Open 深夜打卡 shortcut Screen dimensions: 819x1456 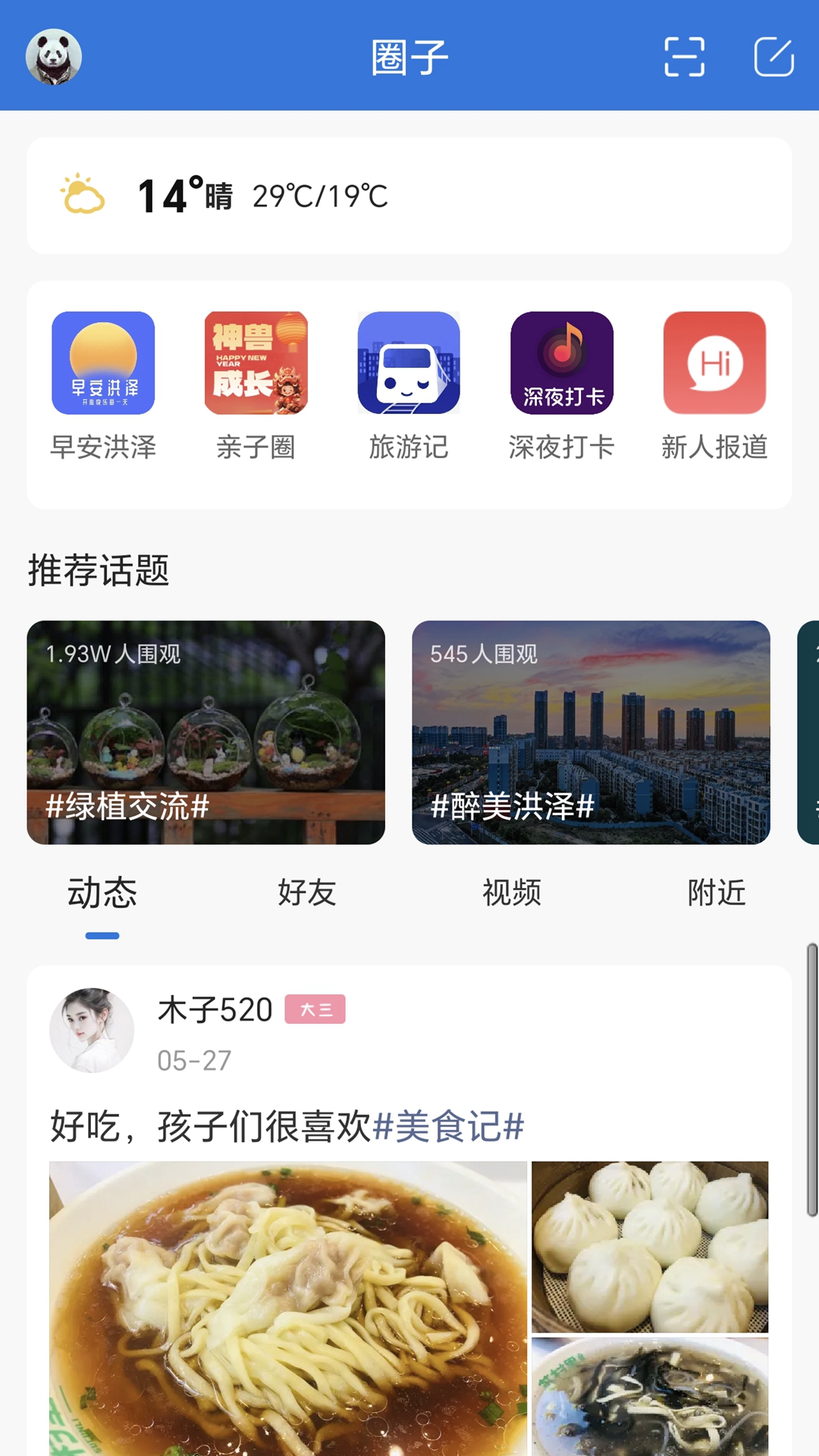point(562,386)
